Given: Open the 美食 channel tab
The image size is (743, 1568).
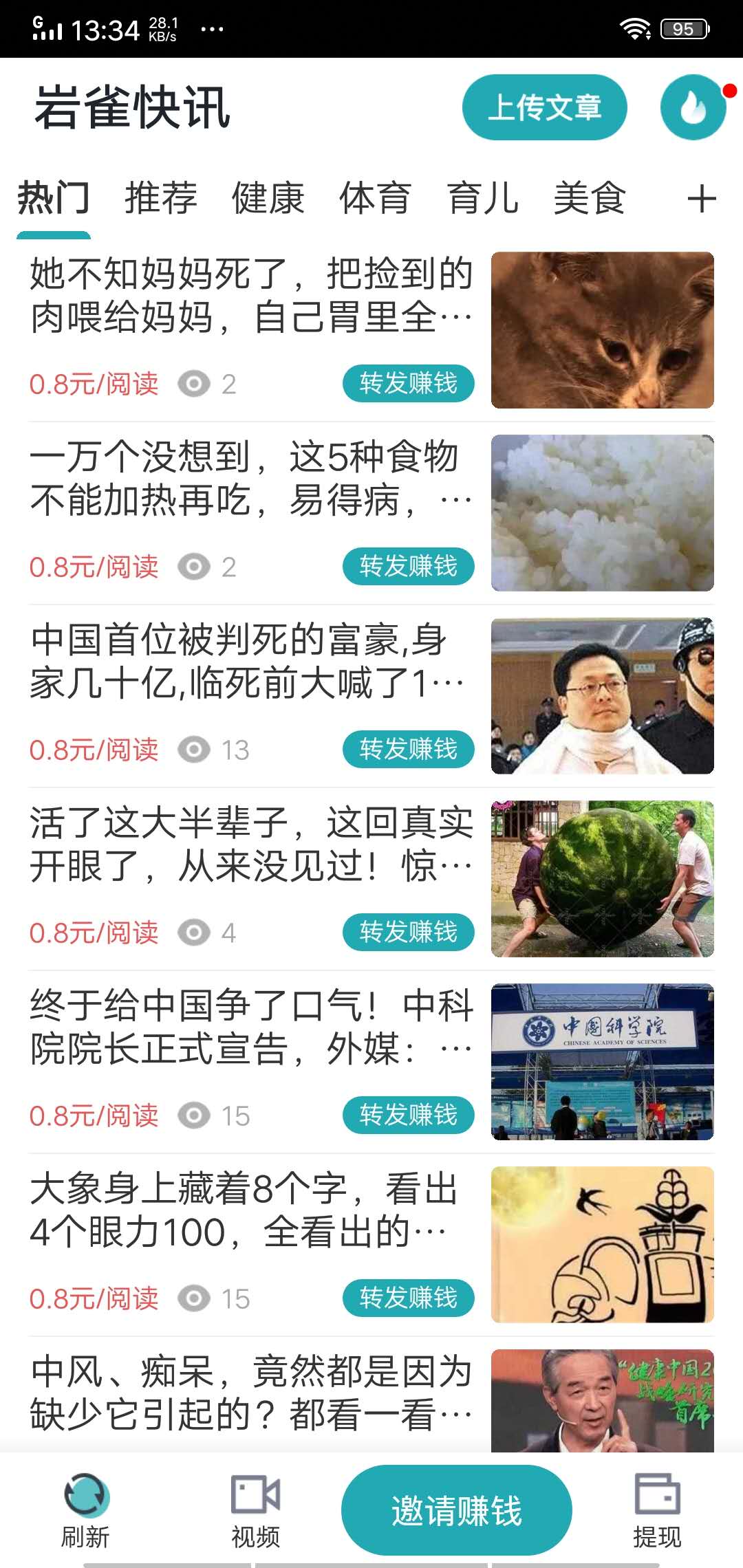Looking at the screenshot, I should [590, 197].
